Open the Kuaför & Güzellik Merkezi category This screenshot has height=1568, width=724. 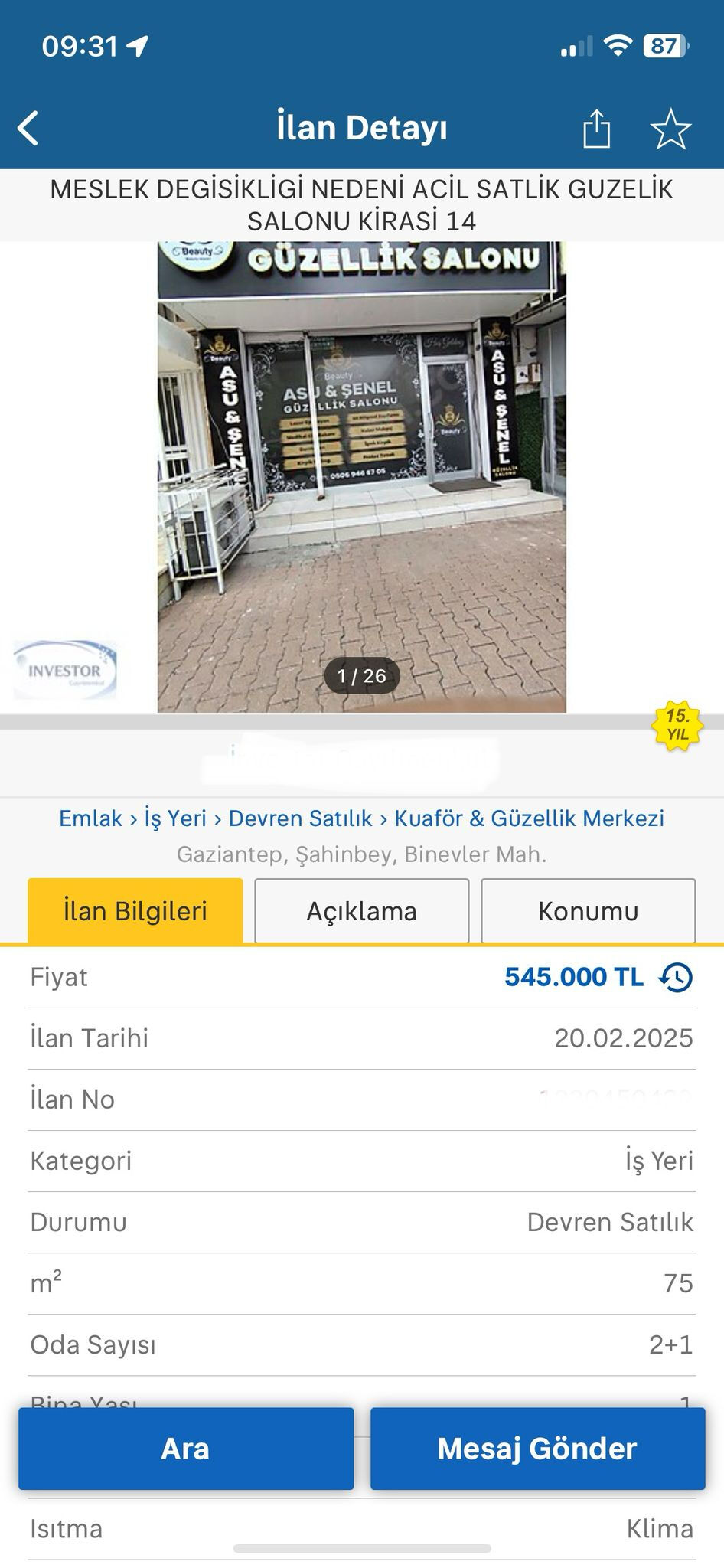(x=529, y=818)
